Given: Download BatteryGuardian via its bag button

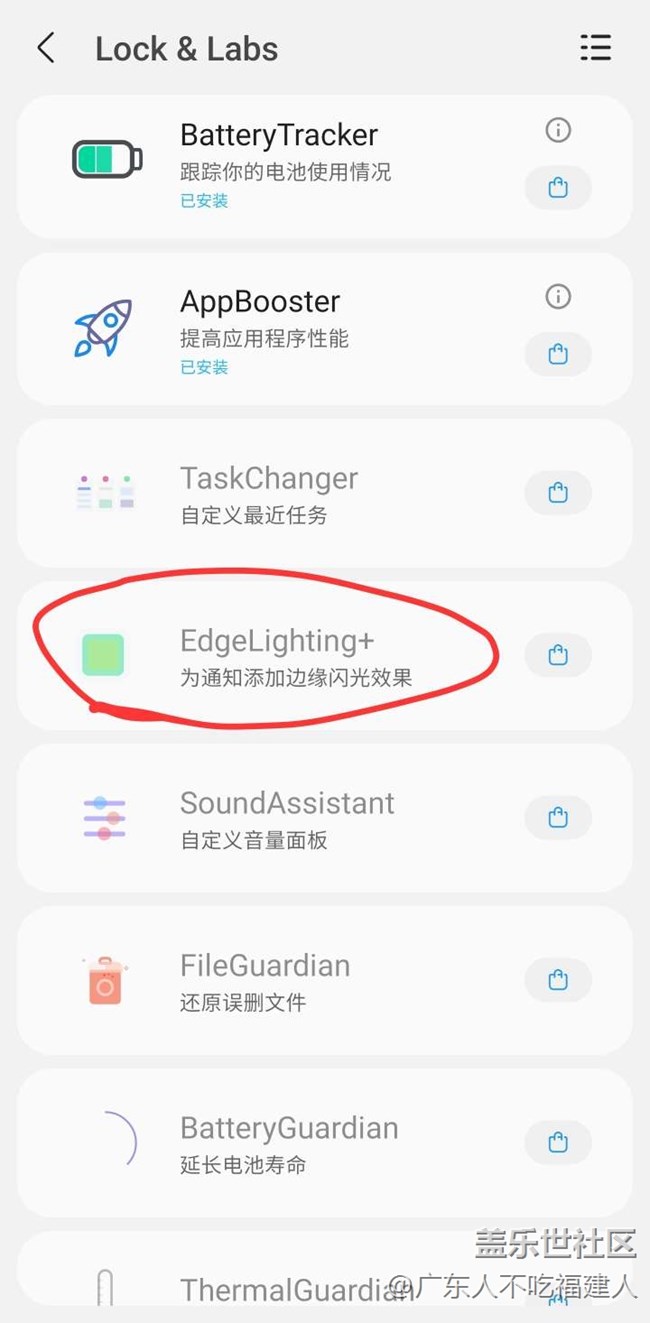Looking at the screenshot, I should (x=558, y=1142).
